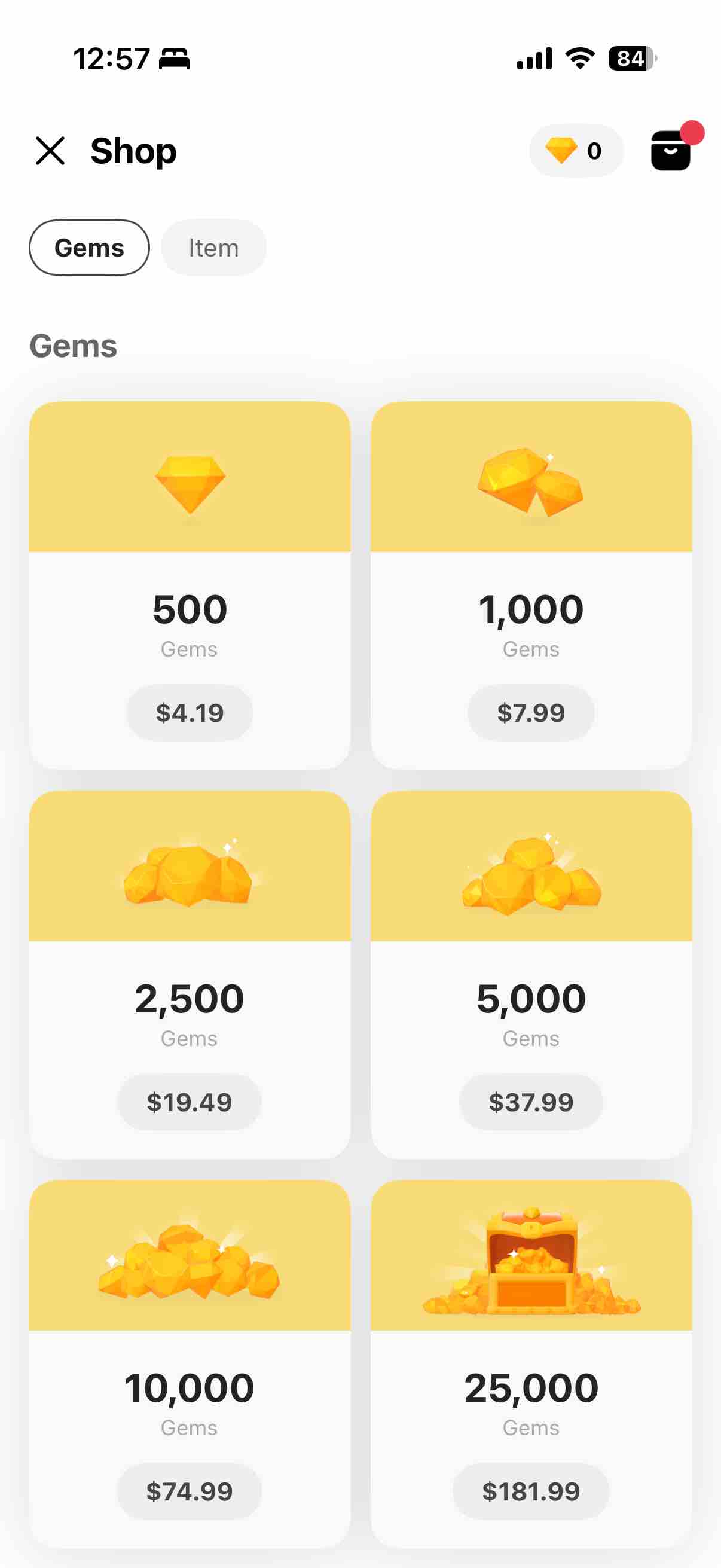Image resolution: width=721 pixels, height=1568 pixels.
Task: Tap the $19.49 price button
Action: [190, 1102]
